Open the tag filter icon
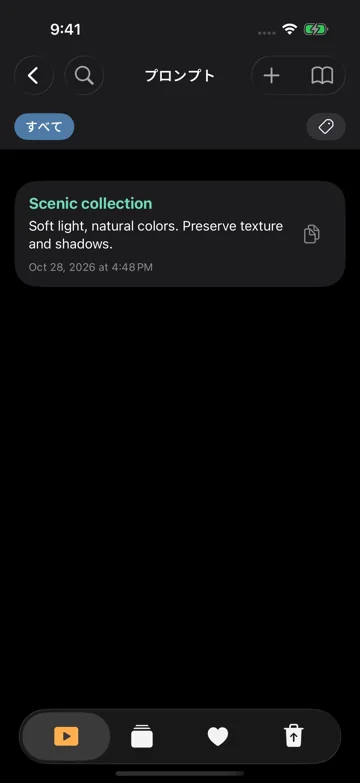The width and height of the screenshot is (360, 783). 326,127
